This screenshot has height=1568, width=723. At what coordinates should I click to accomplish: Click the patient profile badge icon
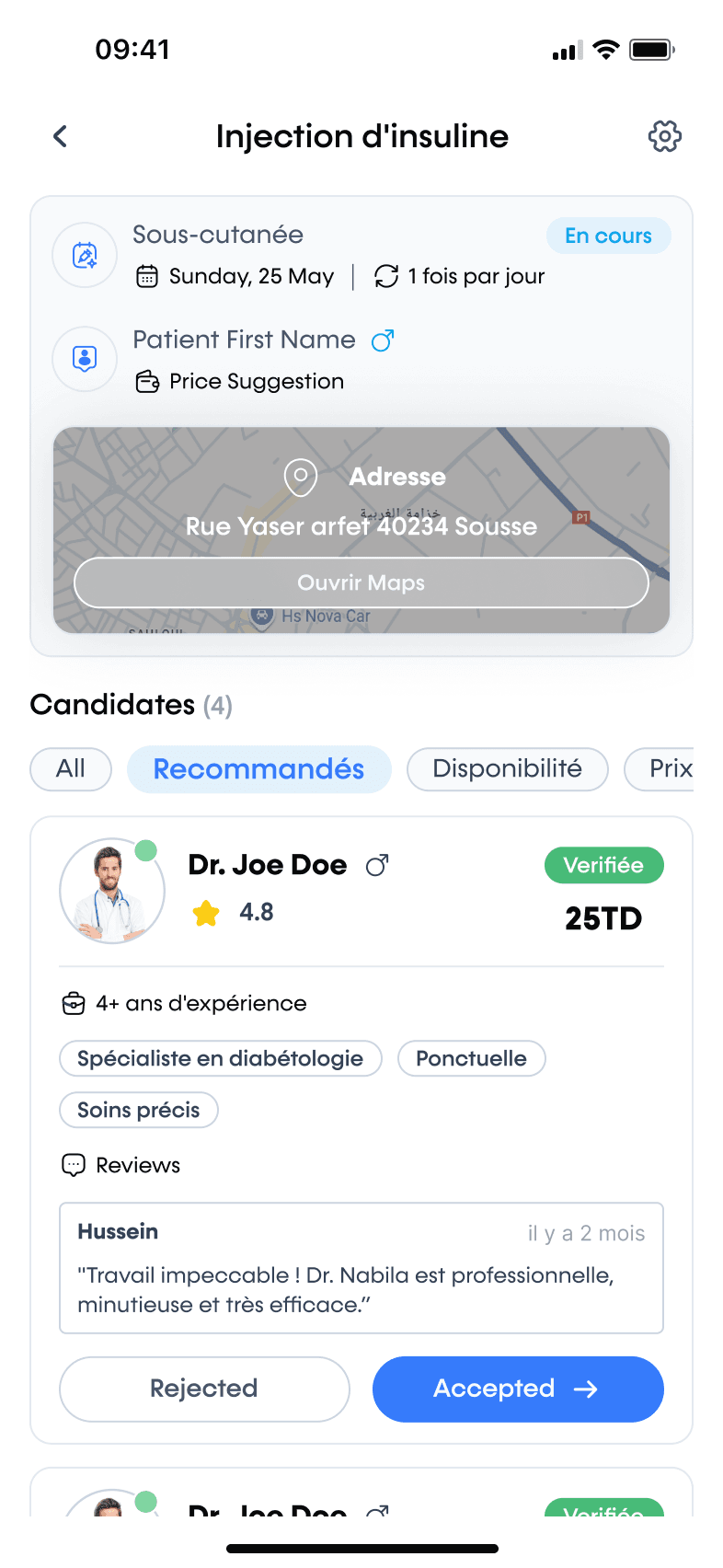(x=85, y=359)
